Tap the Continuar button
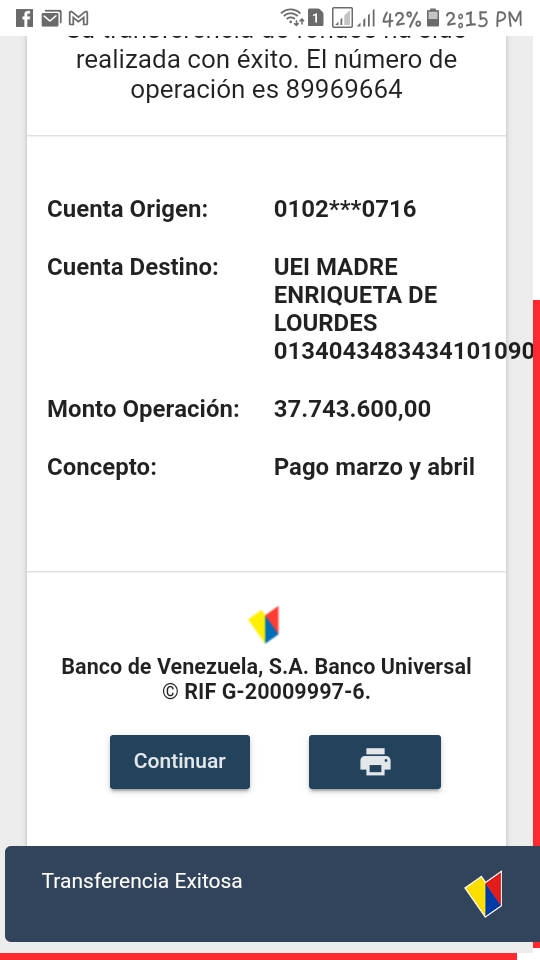540x960 pixels. point(180,762)
